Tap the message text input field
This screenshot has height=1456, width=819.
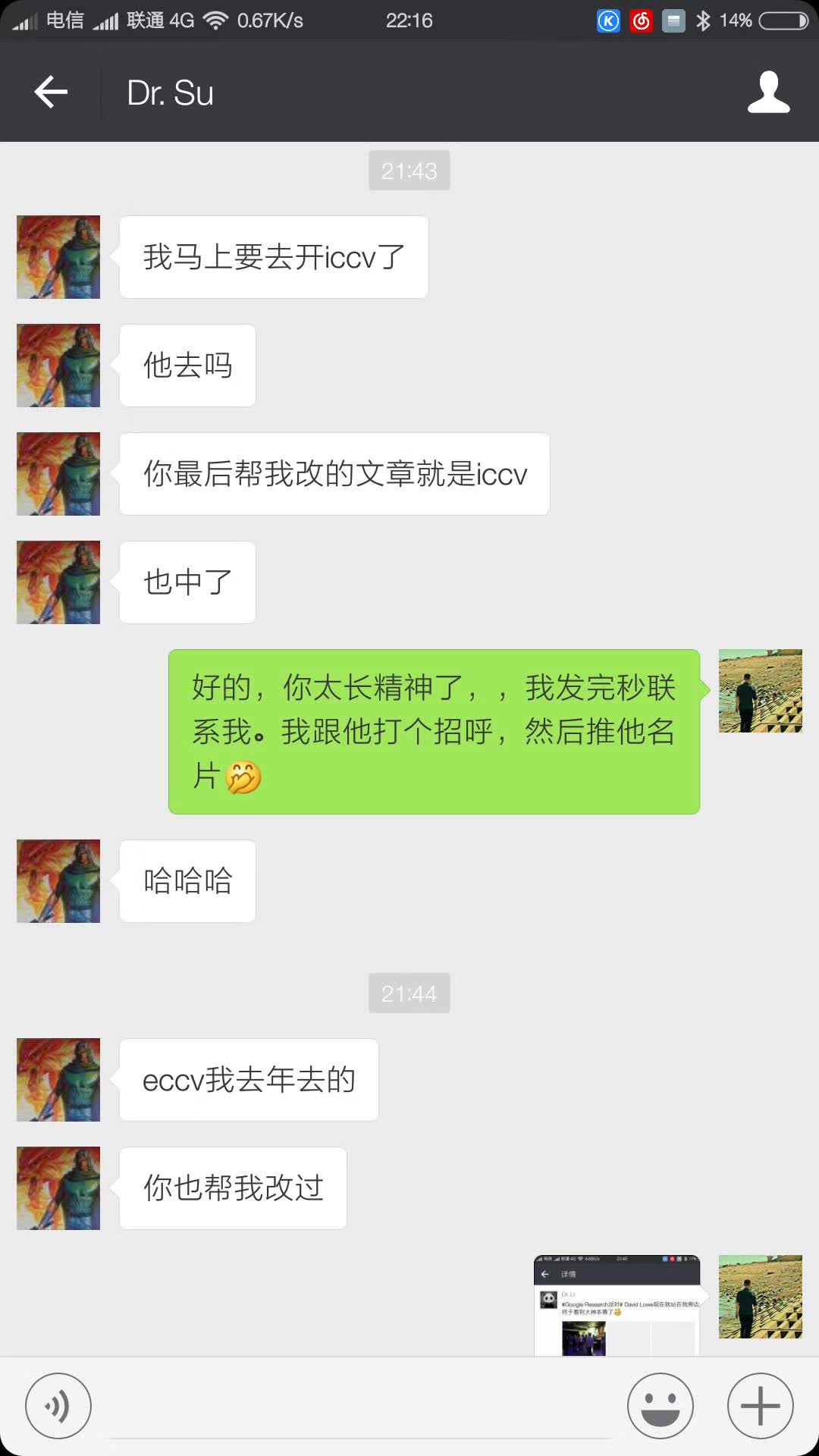pyautogui.click(x=360, y=1410)
